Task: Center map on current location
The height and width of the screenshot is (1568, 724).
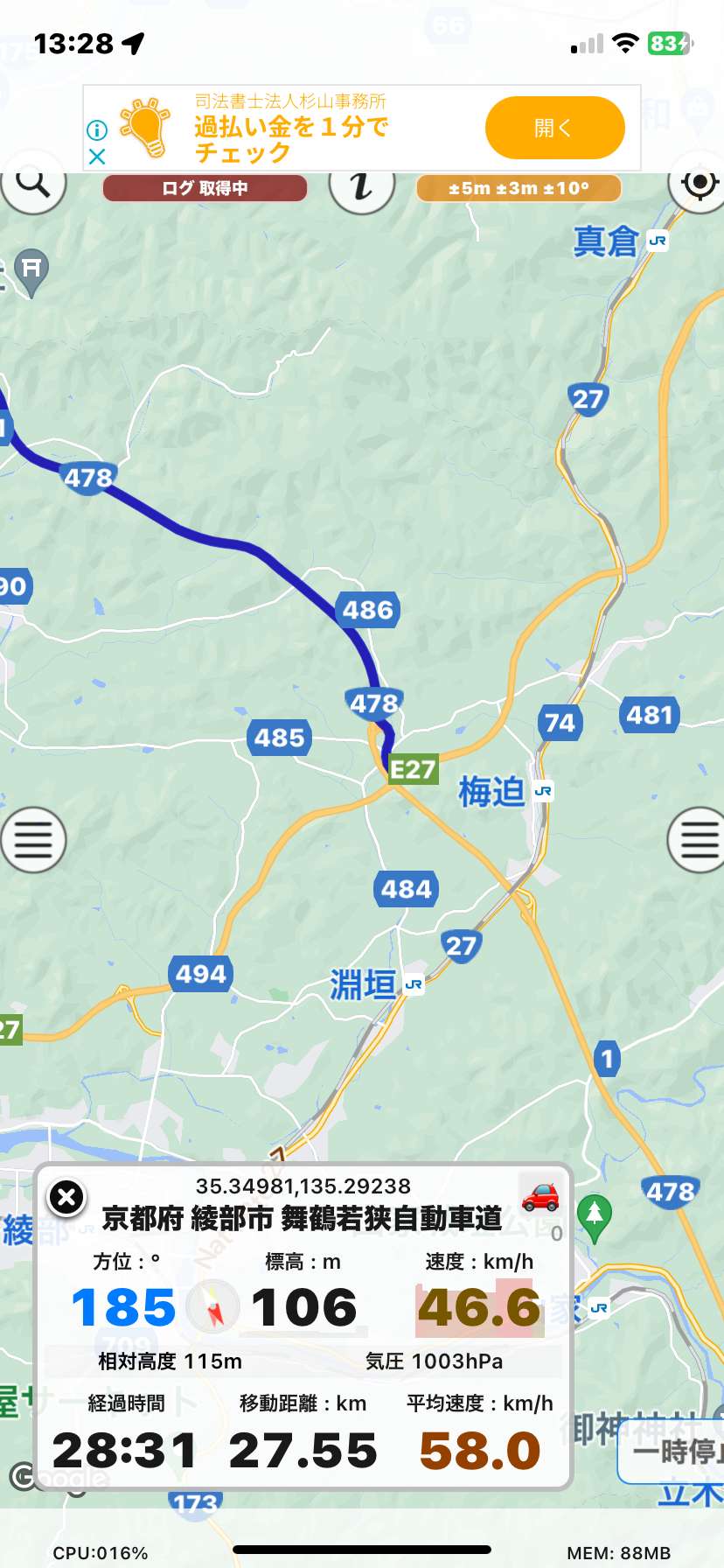Action: click(x=699, y=184)
